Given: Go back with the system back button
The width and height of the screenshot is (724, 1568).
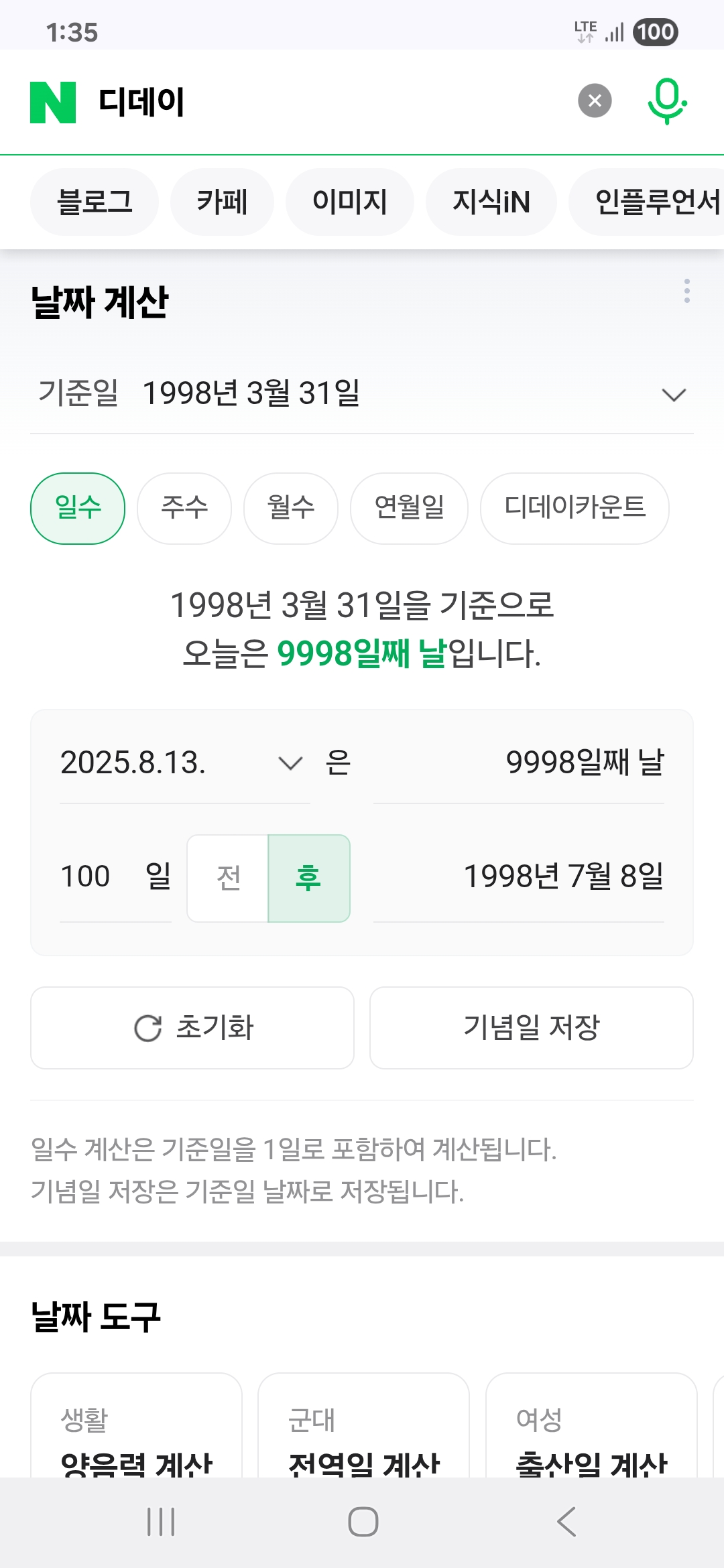Looking at the screenshot, I should click(x=566, y=1522).
